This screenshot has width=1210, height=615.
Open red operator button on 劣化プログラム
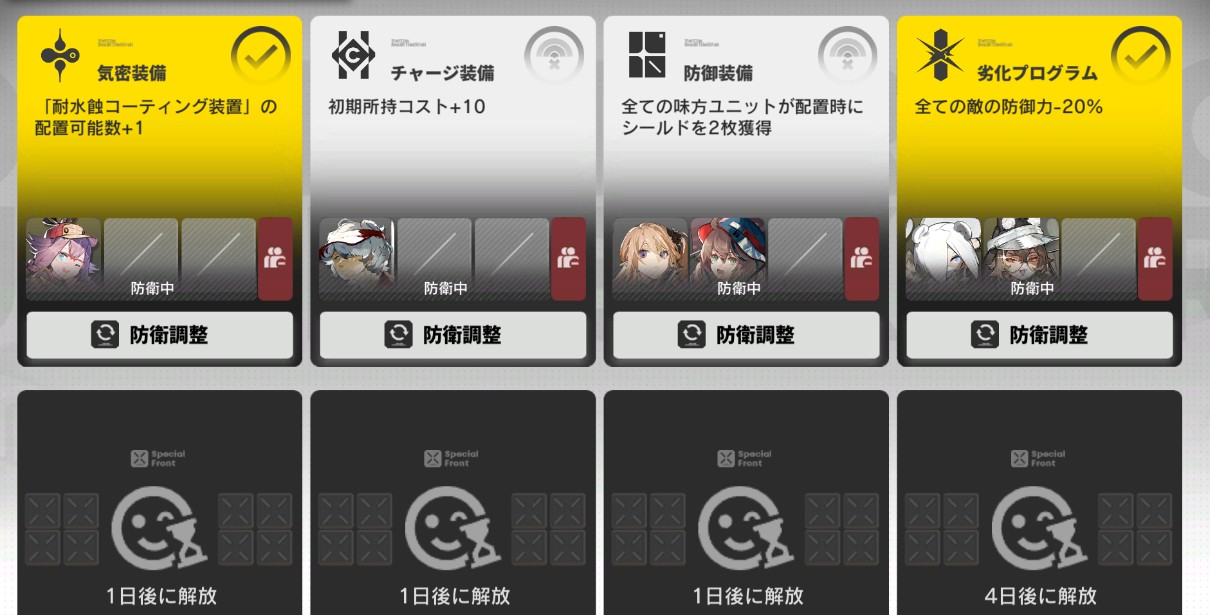(1155, 258)
